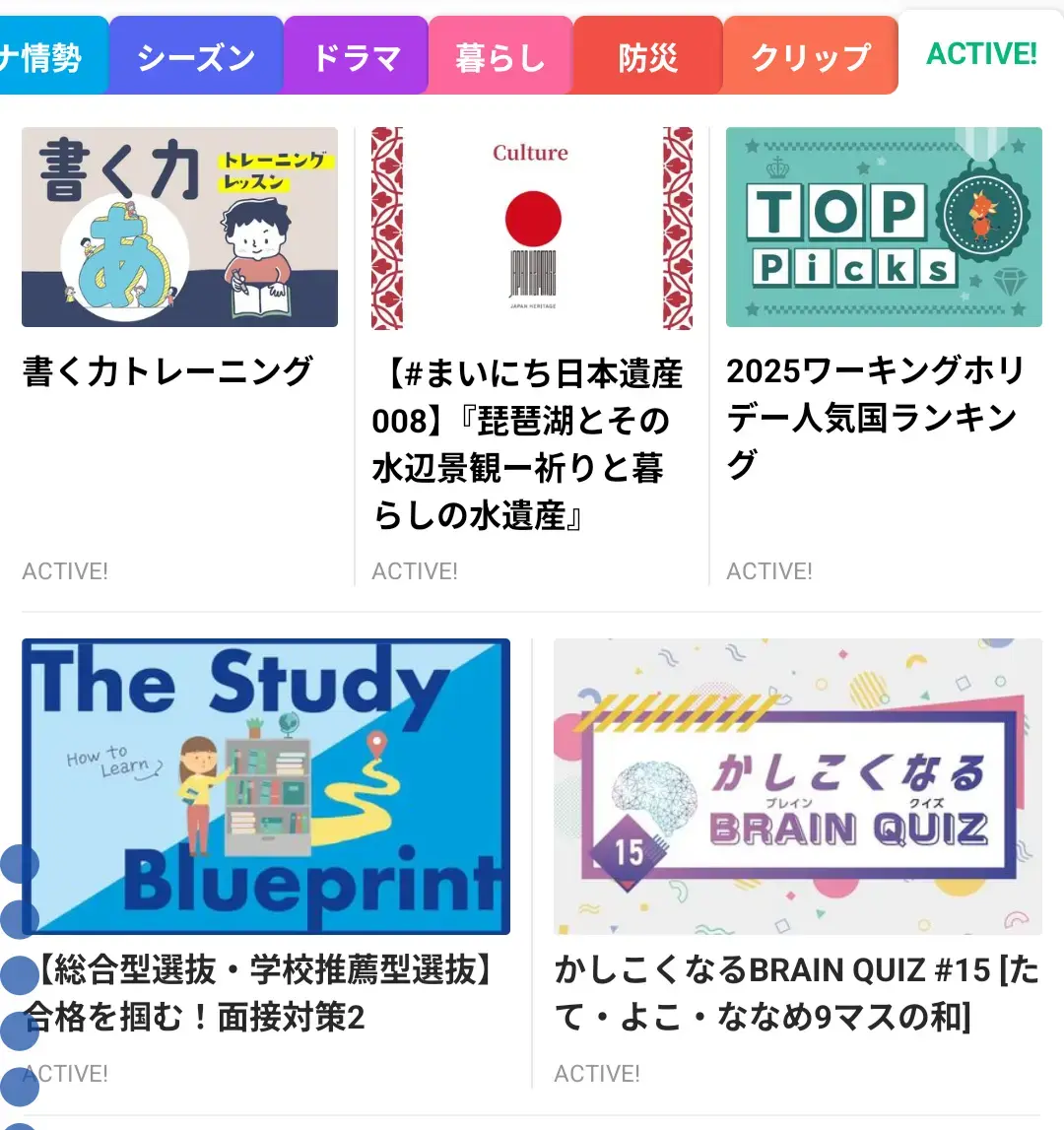Tap the ACTIVE! tab
The height and width of the screenshot is (1130, 1064).
coord(981,54)
